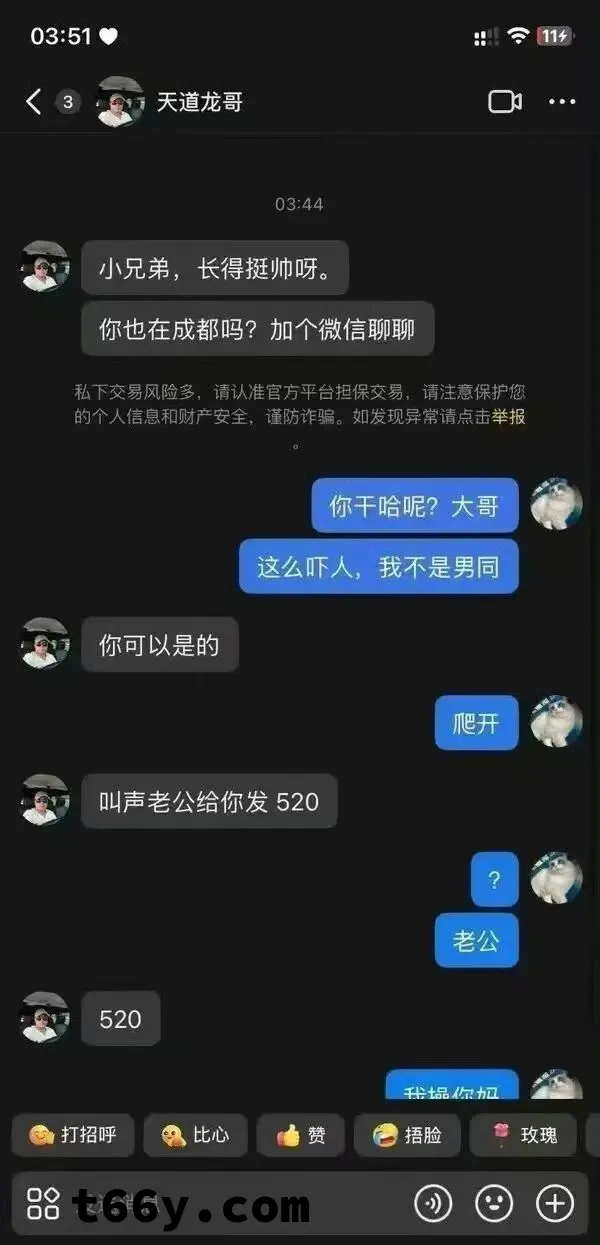Switch to voice message input
This screenshot has width=600, height=1245.
click(x=433, y=1203)
